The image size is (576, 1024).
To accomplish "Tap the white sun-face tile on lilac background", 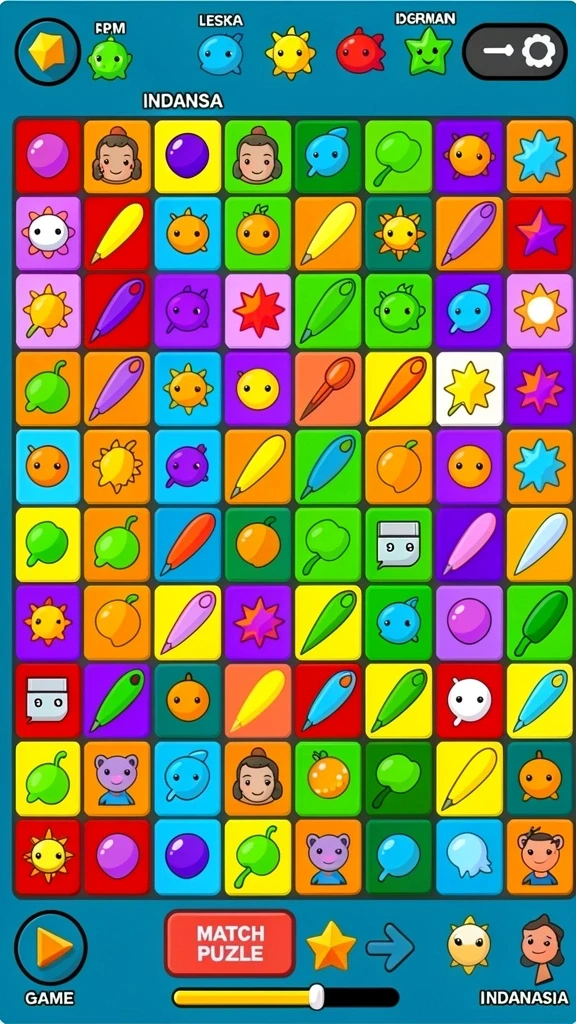I will 48,233.
